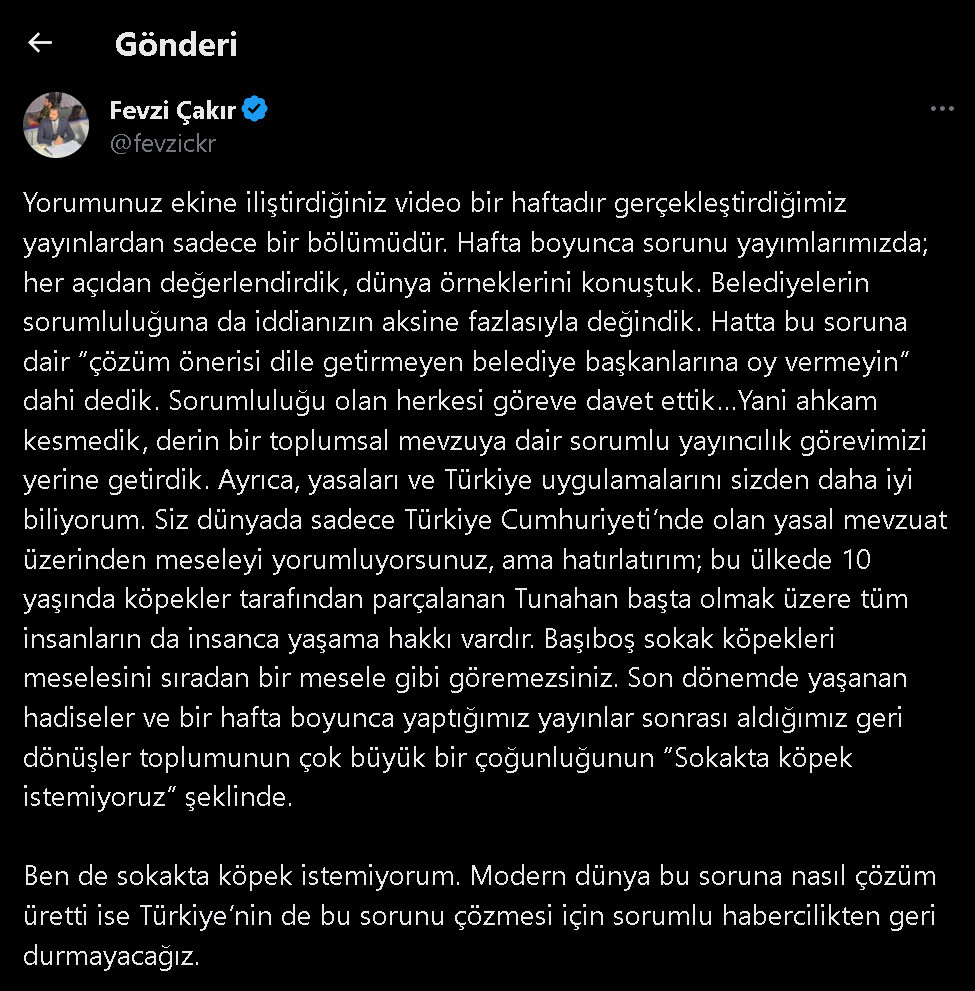The width and height of the screenshot is (975, 991).
Task: Open the @fevzickr handle
Action: (x=163, y=142)
